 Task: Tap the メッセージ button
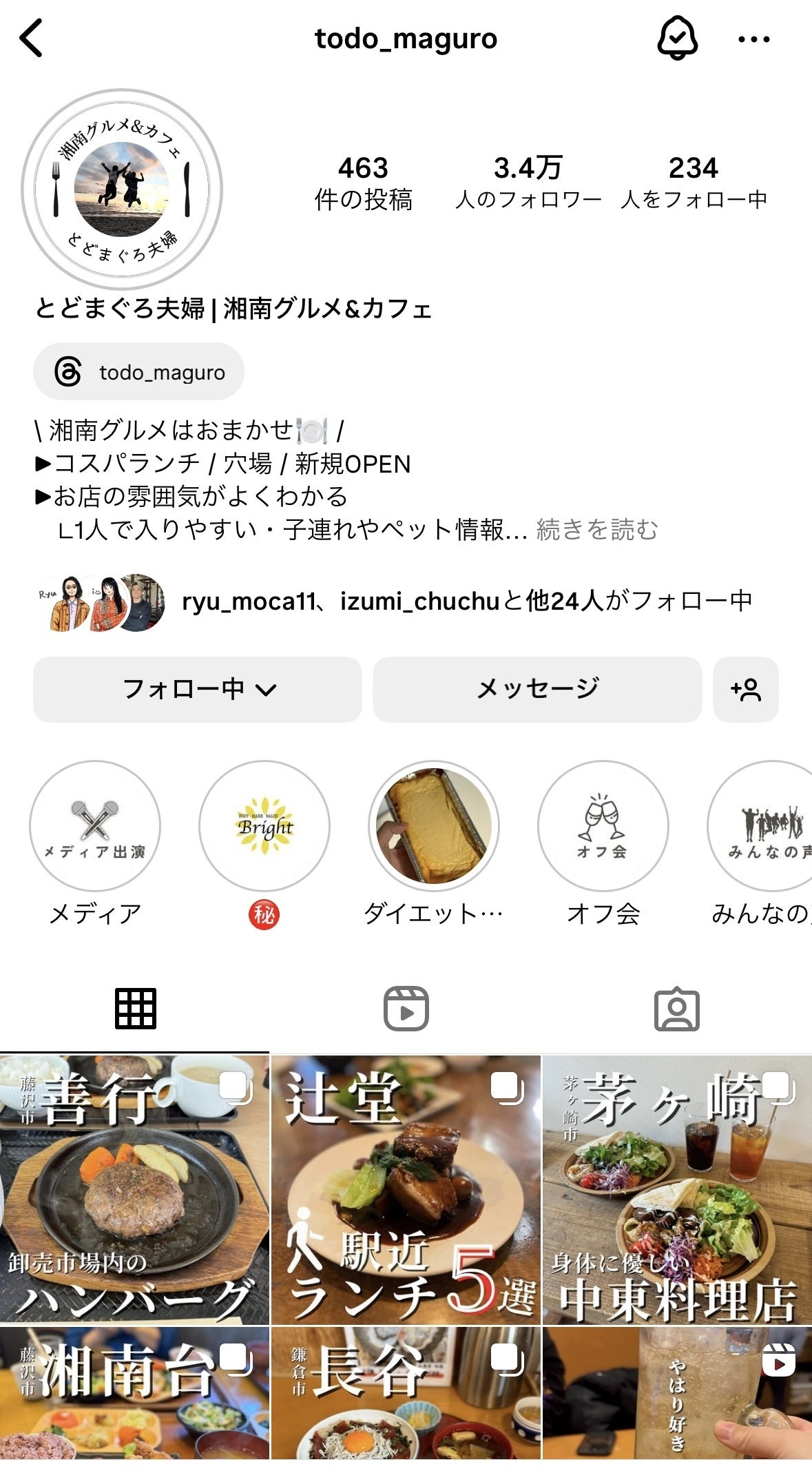[537, 689]
